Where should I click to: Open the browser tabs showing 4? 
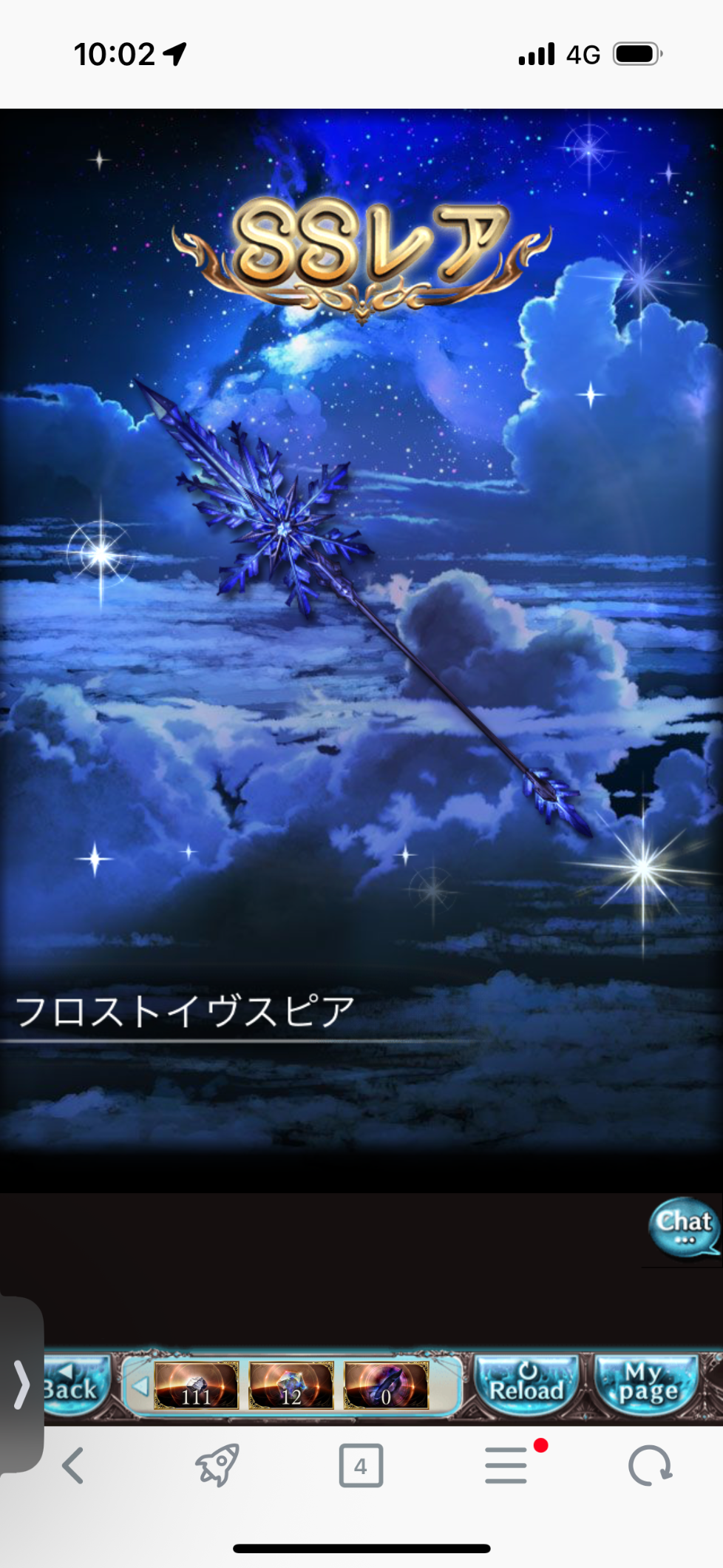[361, 1465]
